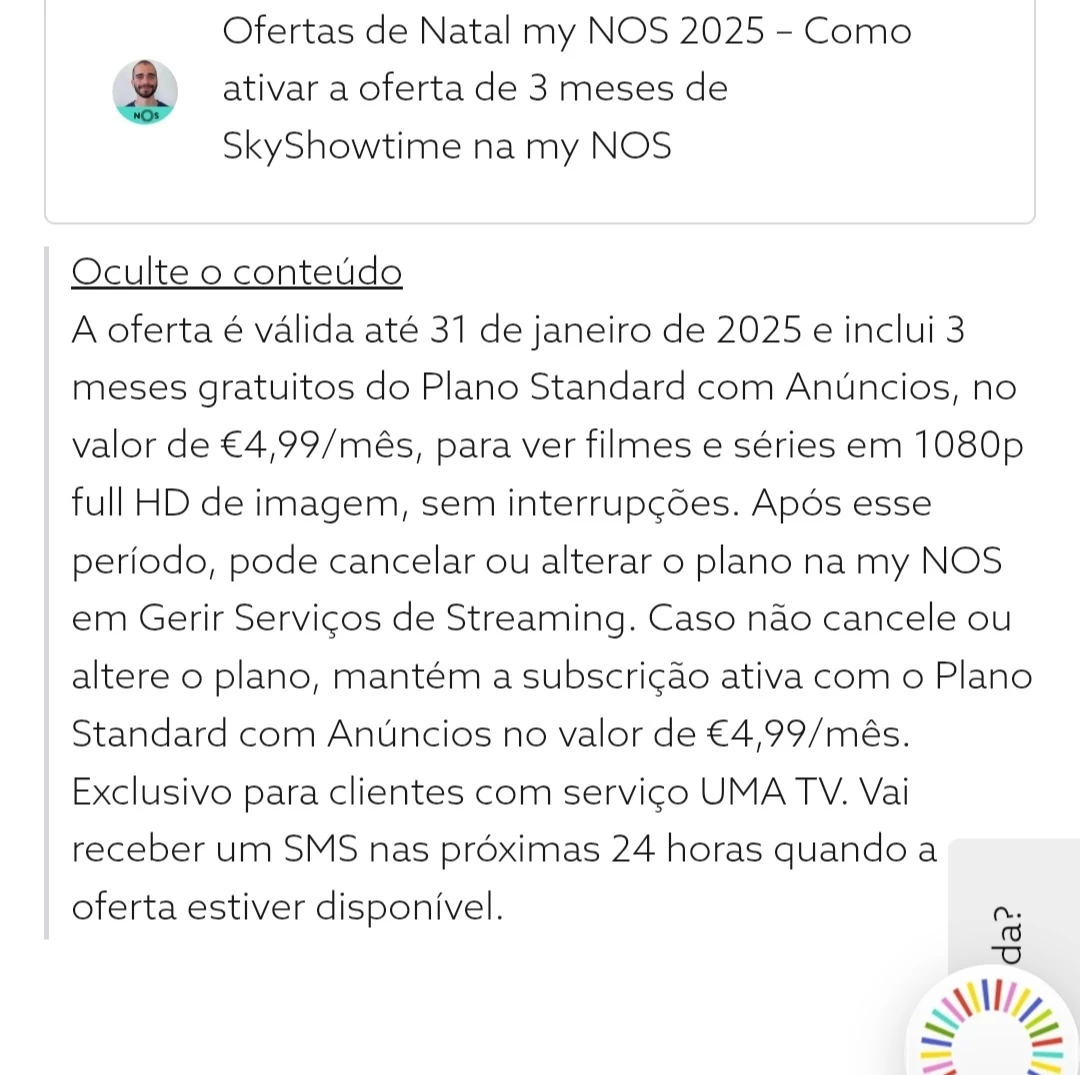The width and height of the screenshot is (1080, 1075).
Task: Tap the Oculte o conteúdo link
Action: click(x=237, y=272)
